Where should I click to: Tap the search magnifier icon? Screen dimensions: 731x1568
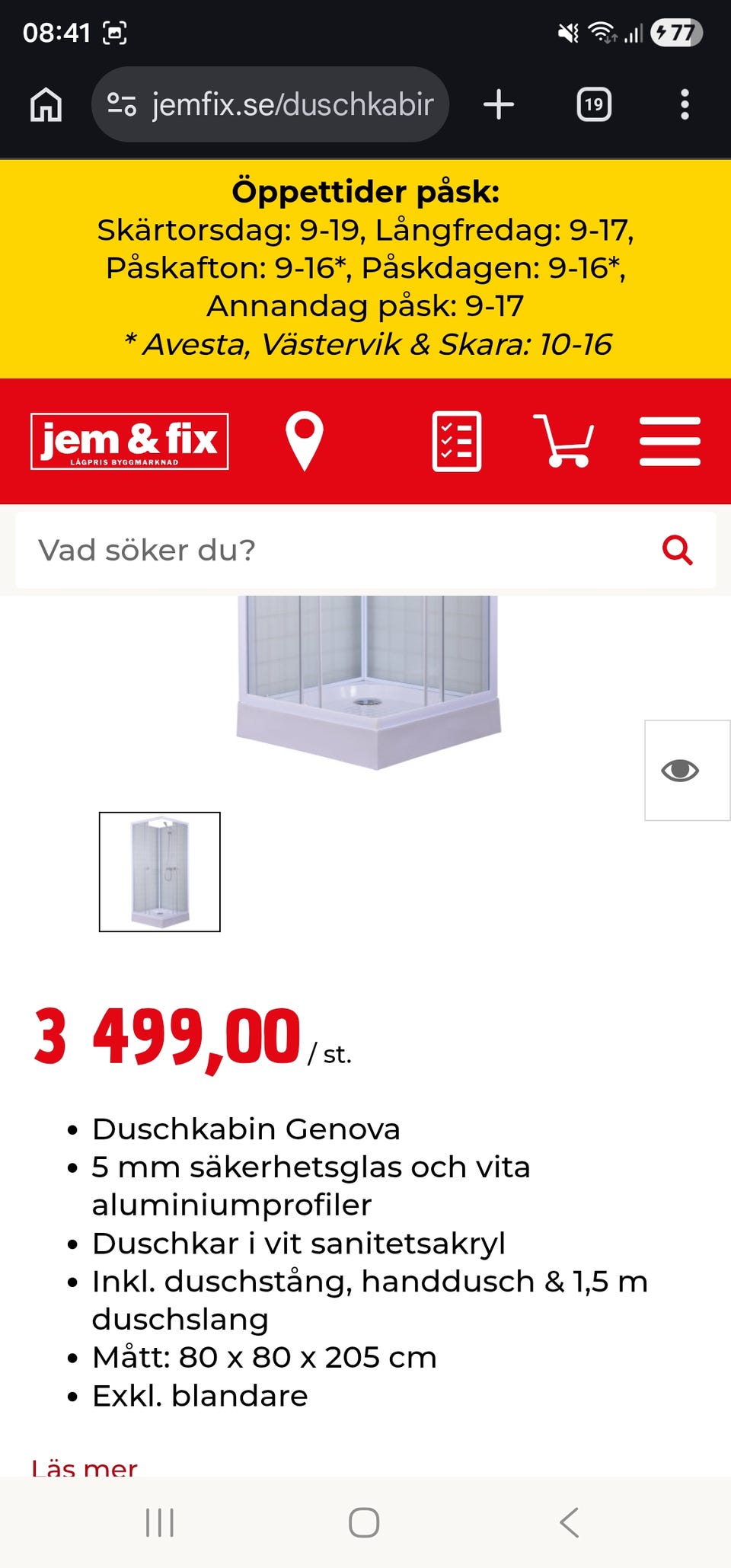coord(678,550)
